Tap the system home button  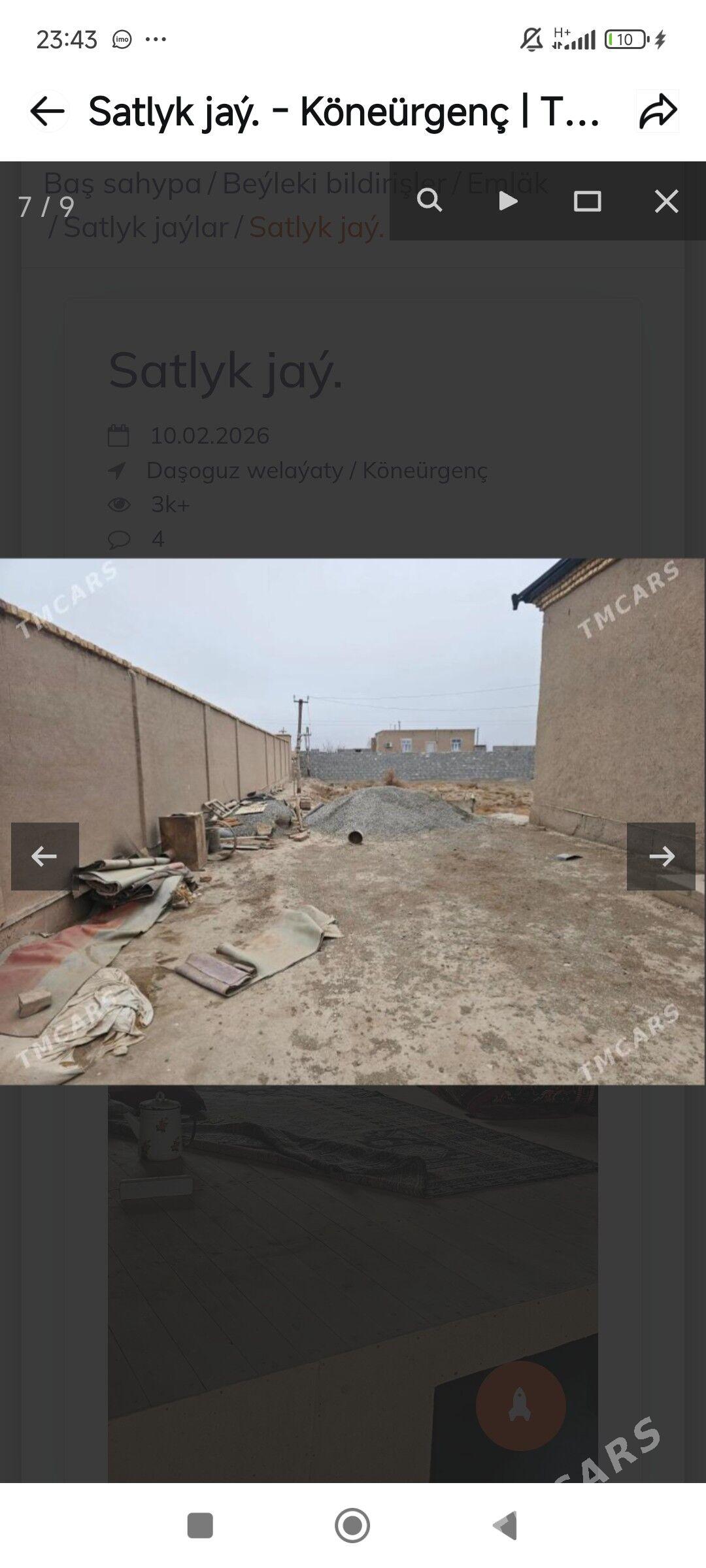coord(352,1526)
